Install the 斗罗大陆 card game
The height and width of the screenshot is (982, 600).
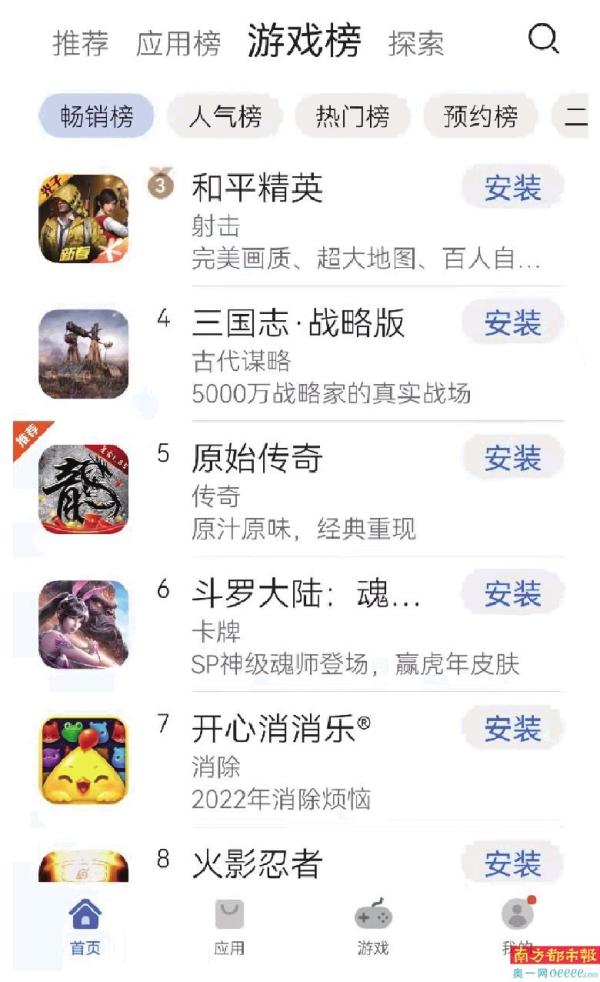click(x=512, y=593)
